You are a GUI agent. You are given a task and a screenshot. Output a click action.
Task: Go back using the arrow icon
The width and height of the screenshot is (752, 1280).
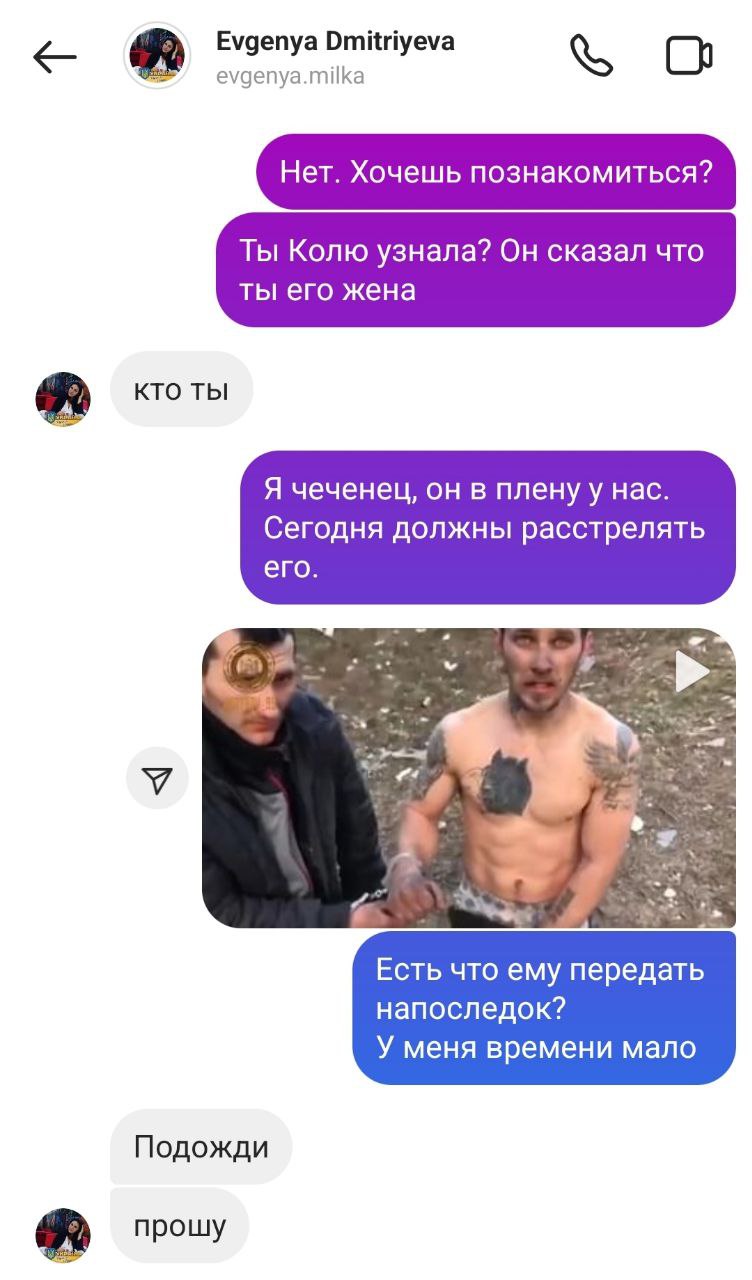tap(55, 58)
